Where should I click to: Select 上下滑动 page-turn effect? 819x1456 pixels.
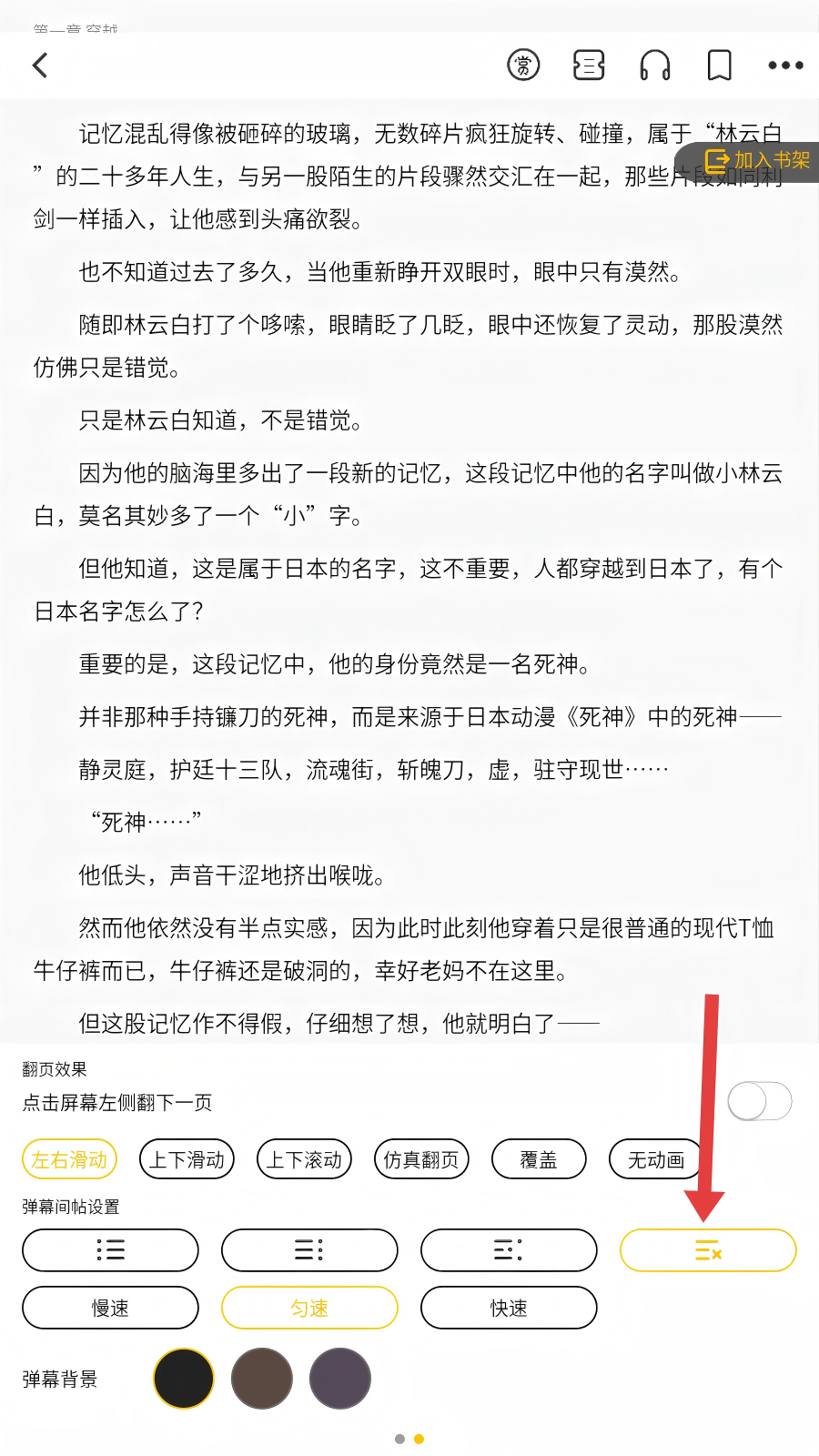[187, 1159]
